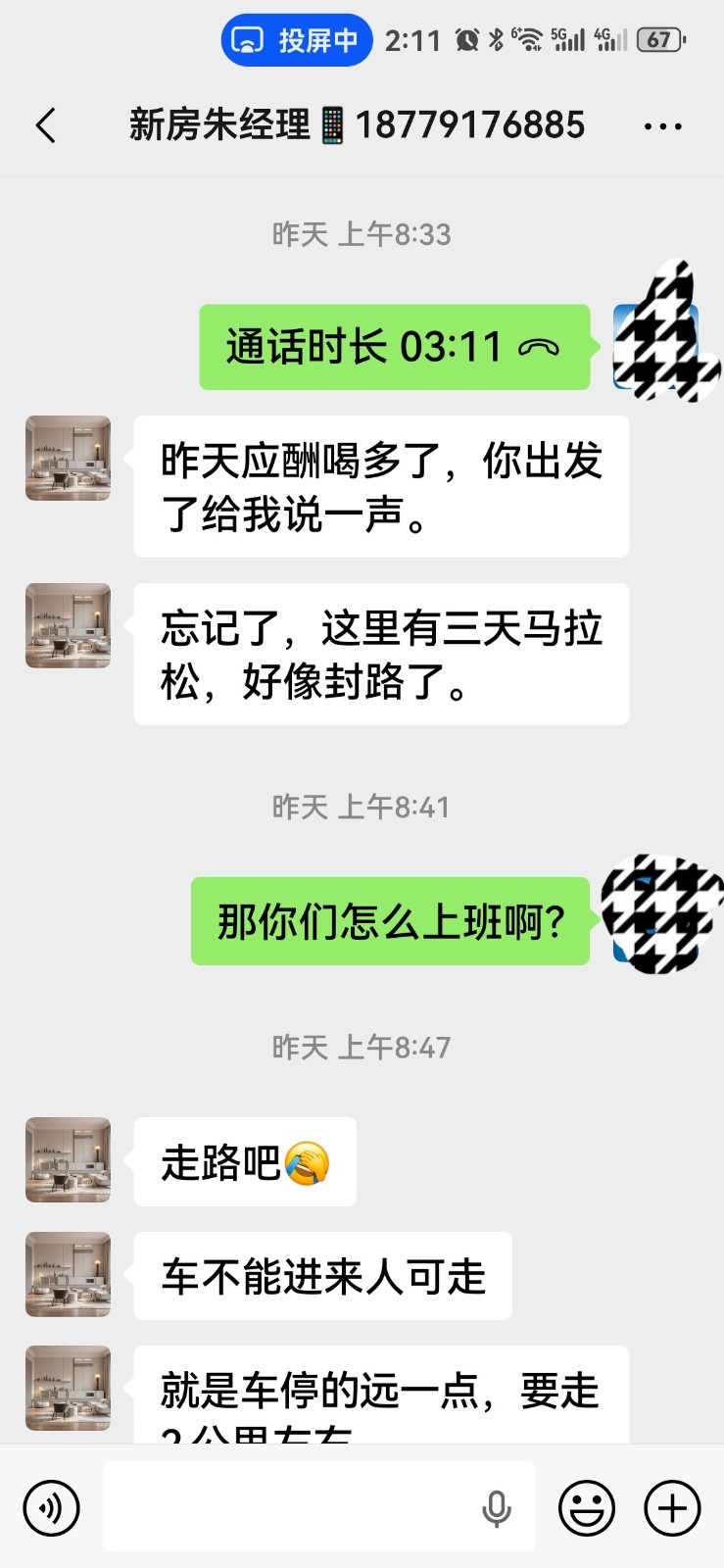Tap the 投屏中 screen casting indicator
Image resolution: width=724 pixels, height=1568 pixels.
click(x=297, y=40)
